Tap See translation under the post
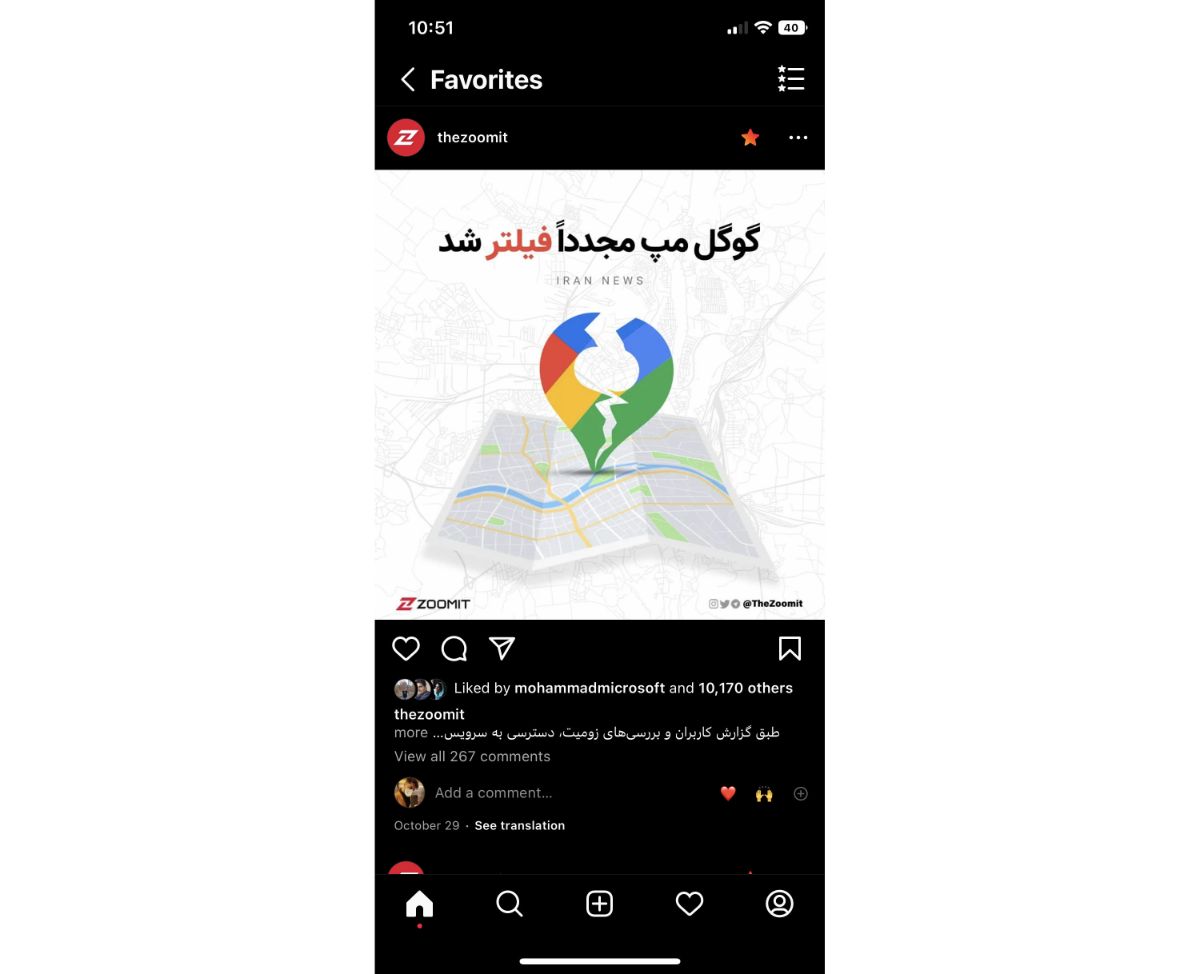 tap(519, 826)
